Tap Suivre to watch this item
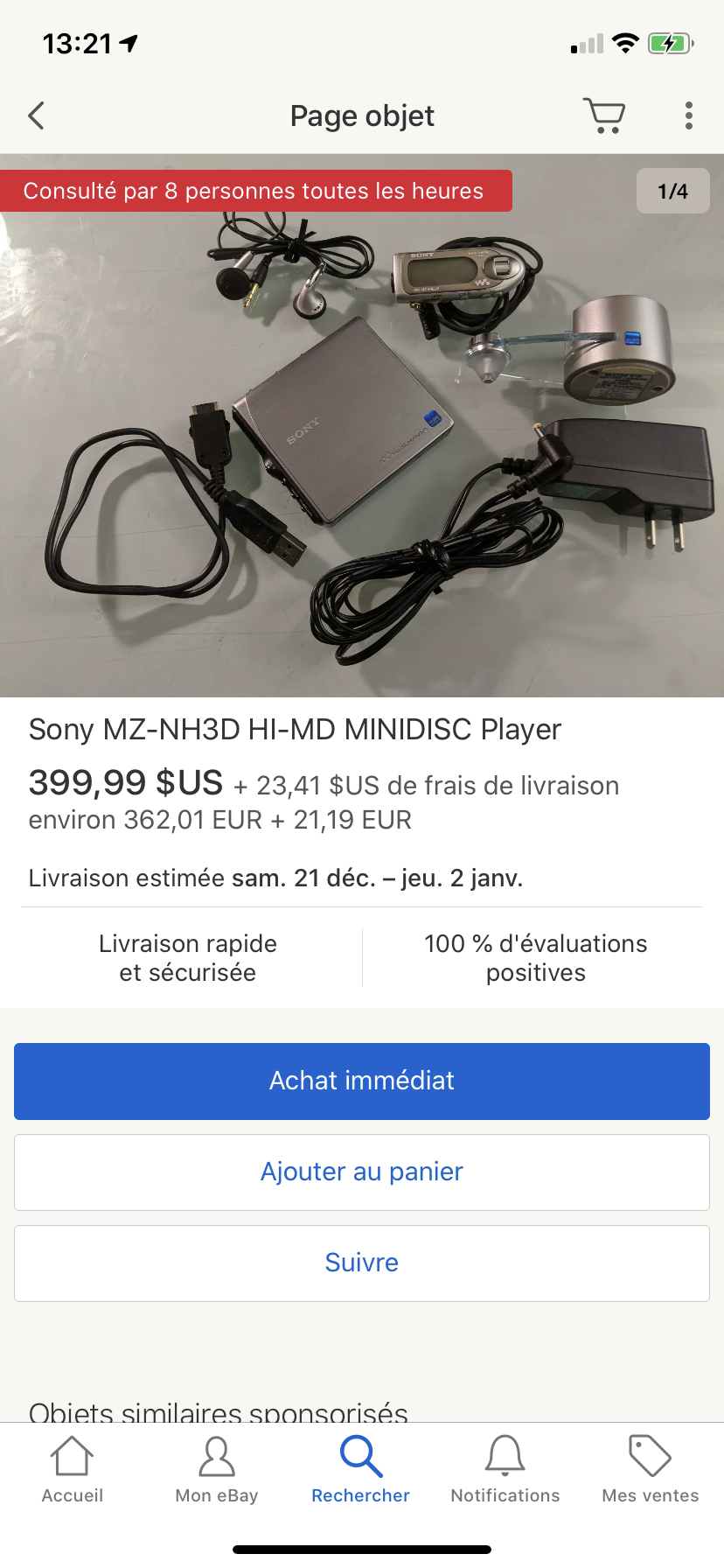The image size is (724, 1568). coord(362,1263)
